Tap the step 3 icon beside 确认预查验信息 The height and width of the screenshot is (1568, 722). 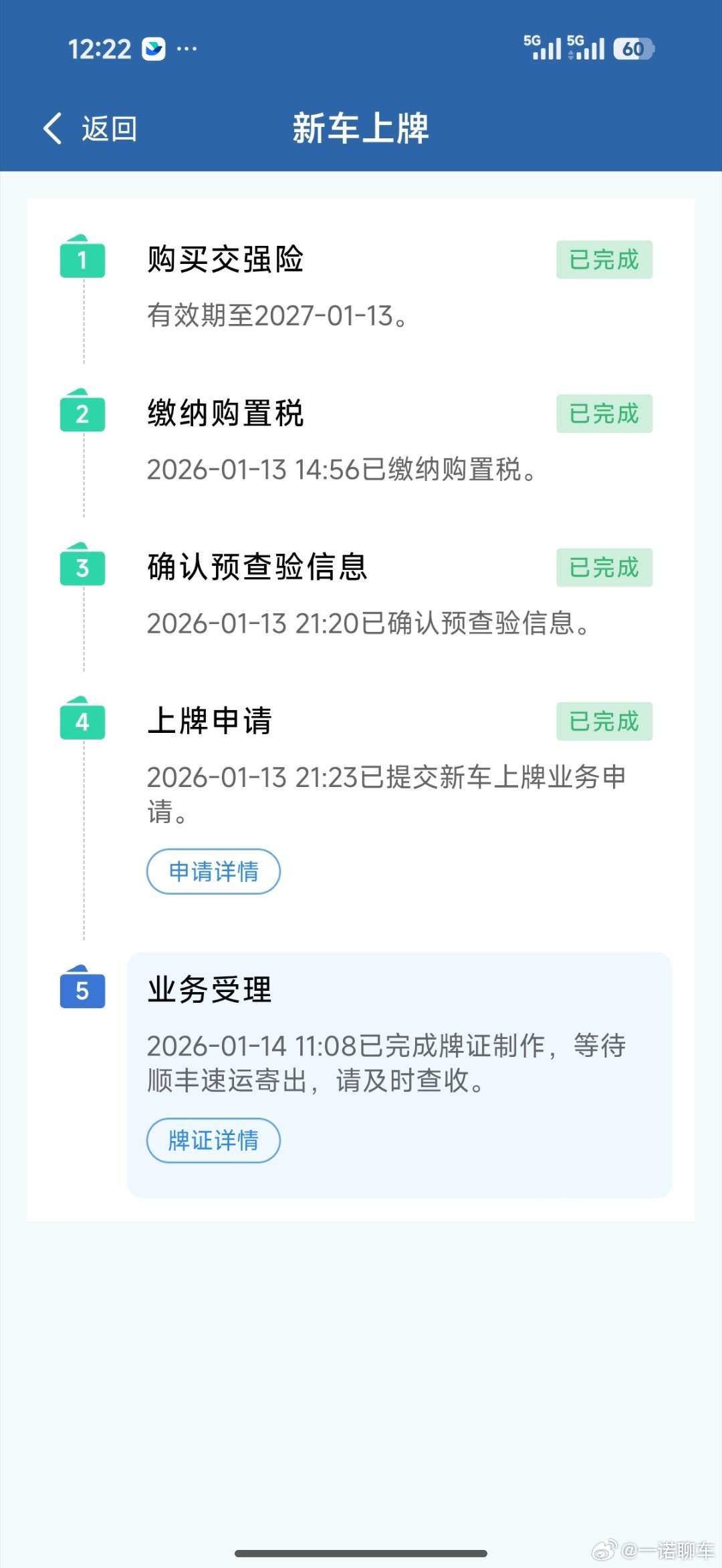click(x=82, y=569)
